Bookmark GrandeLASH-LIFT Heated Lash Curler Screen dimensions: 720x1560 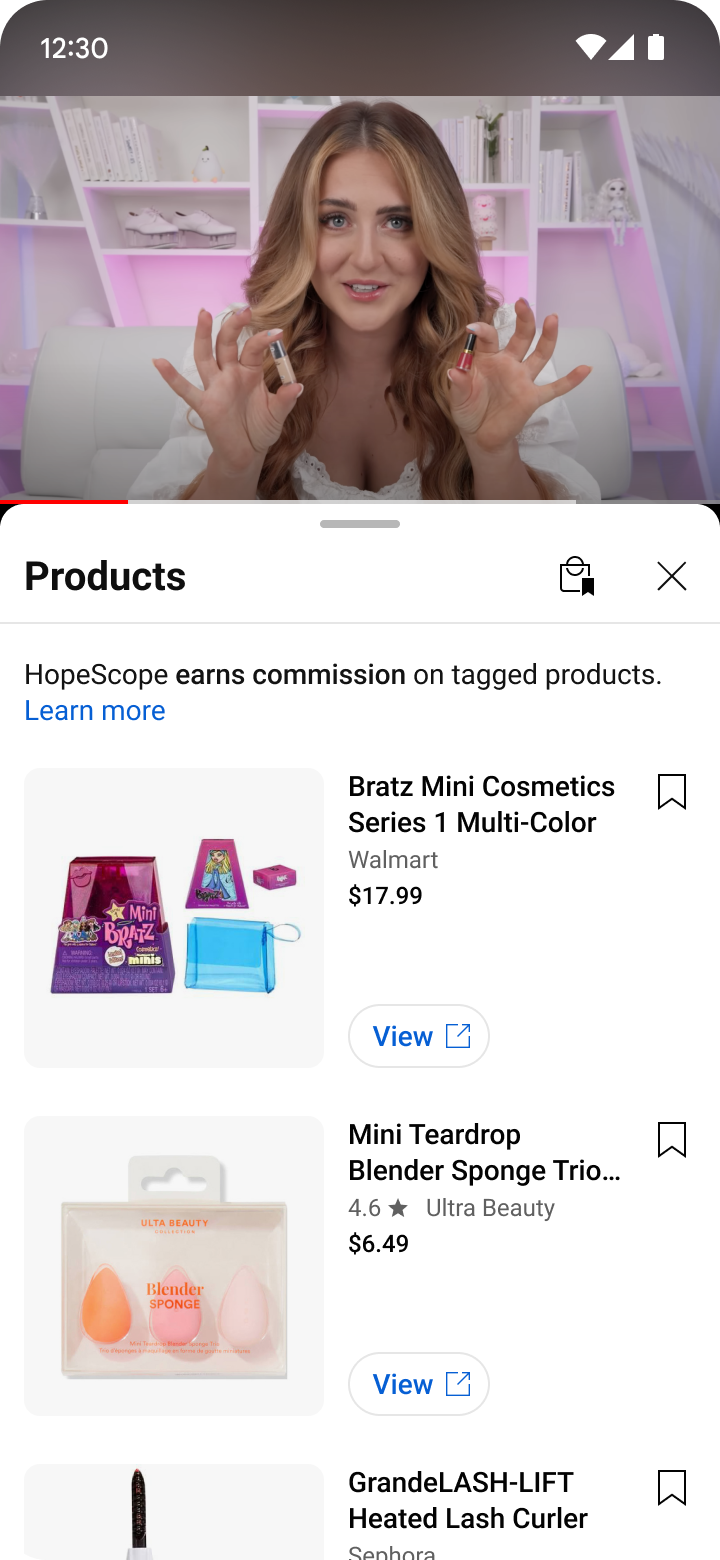(x=672, y=1487)
